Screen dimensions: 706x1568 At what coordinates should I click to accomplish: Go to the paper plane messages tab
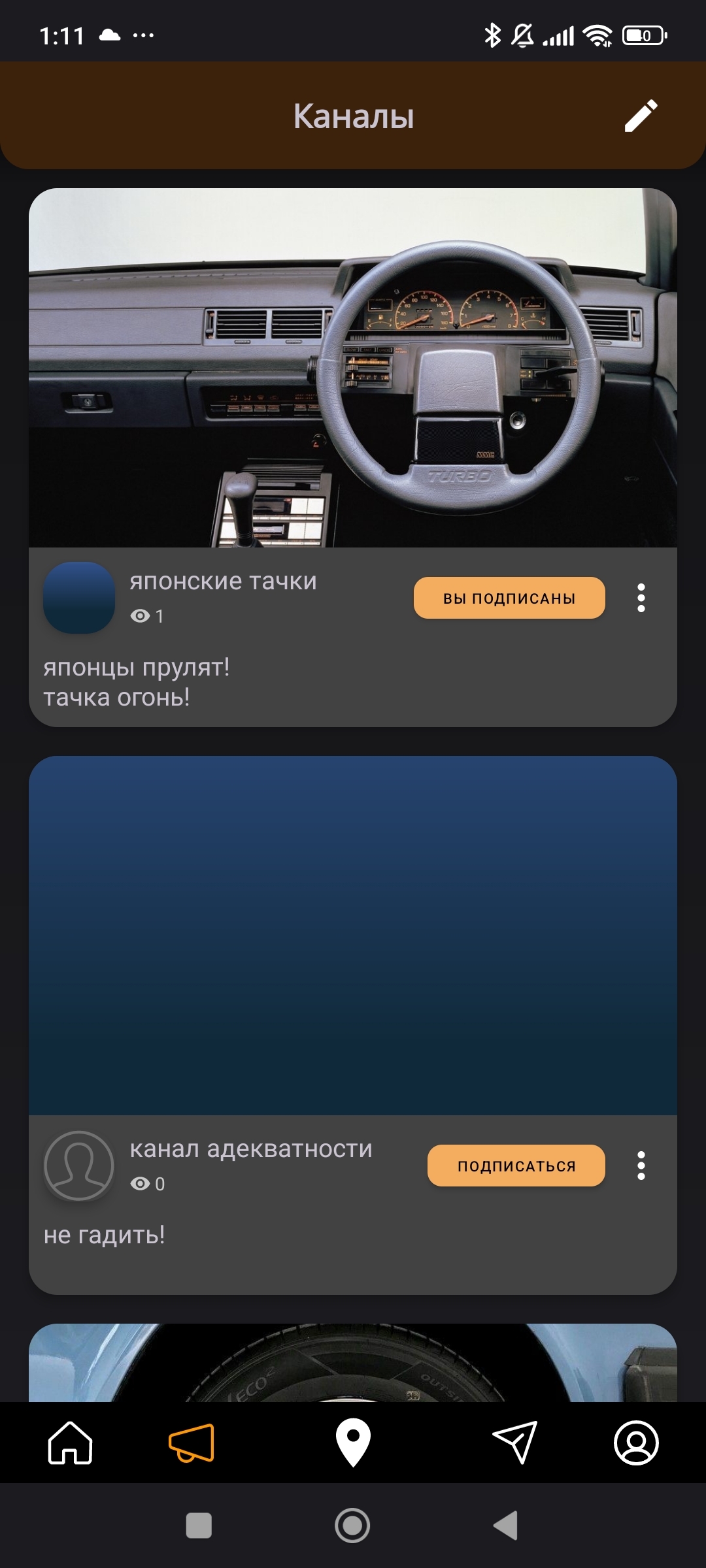tap(514, 1443)
